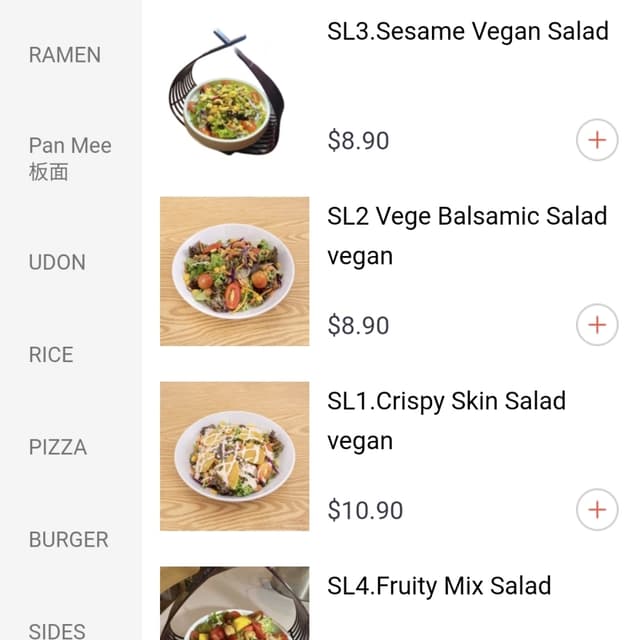
Task: View SL4.Fruity Mix Salad item photo
Action: coord(234,605)
